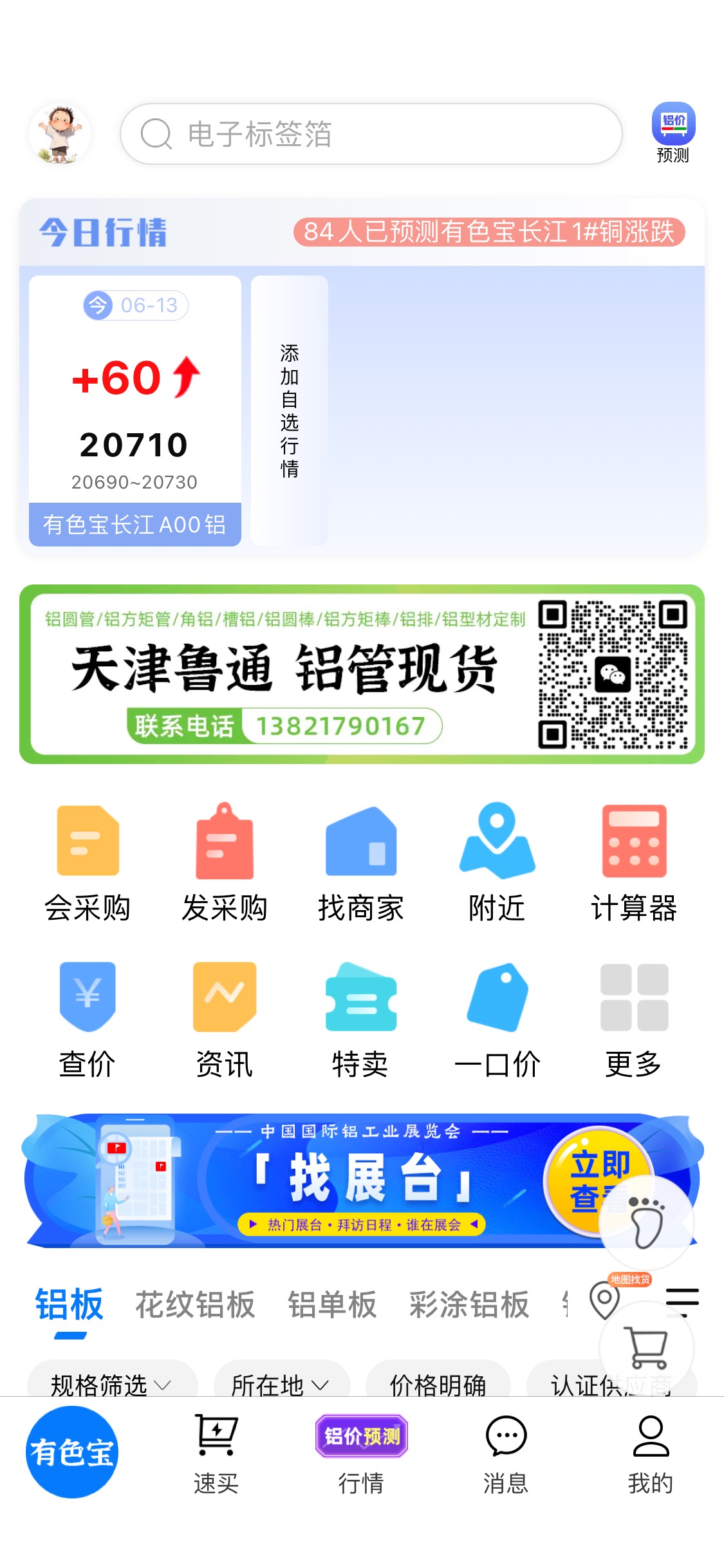
Task: Open the 附近 map shortcut
Action: (497, 863)
